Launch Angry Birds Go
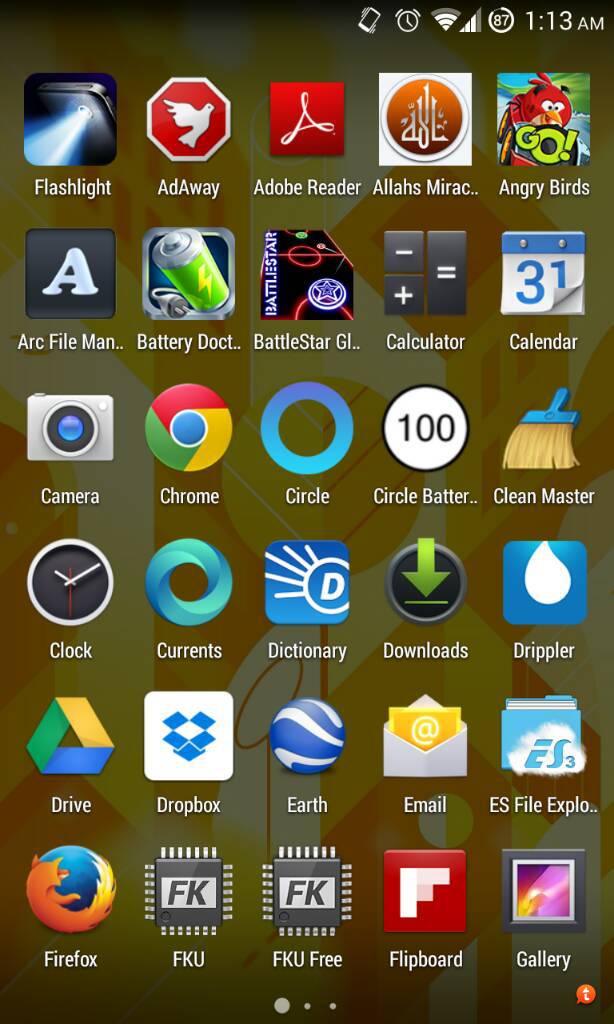This screenshot has height=1024, width=614. [543, 120]
